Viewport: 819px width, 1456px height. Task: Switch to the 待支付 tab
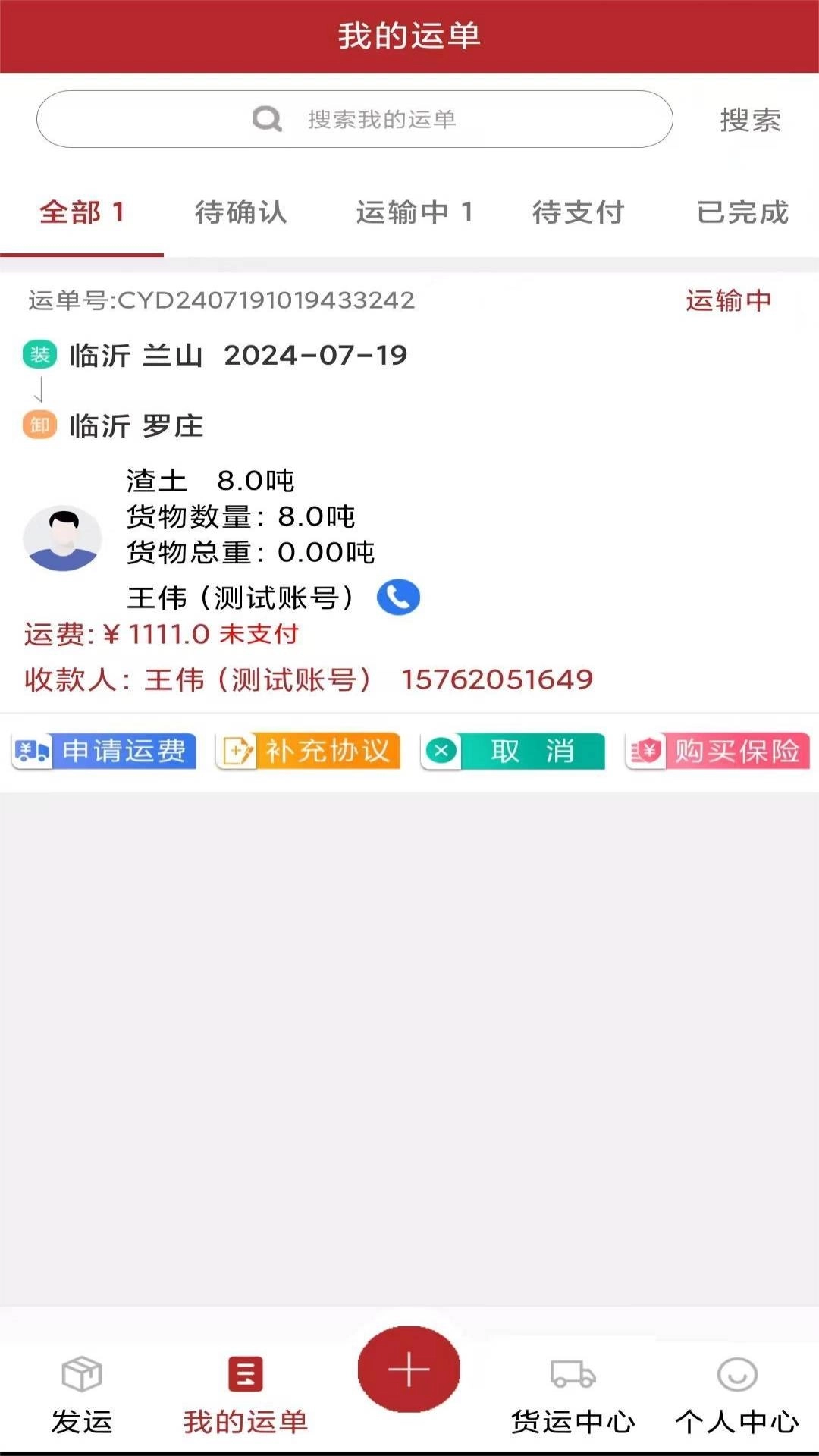(x=579, y=214)
